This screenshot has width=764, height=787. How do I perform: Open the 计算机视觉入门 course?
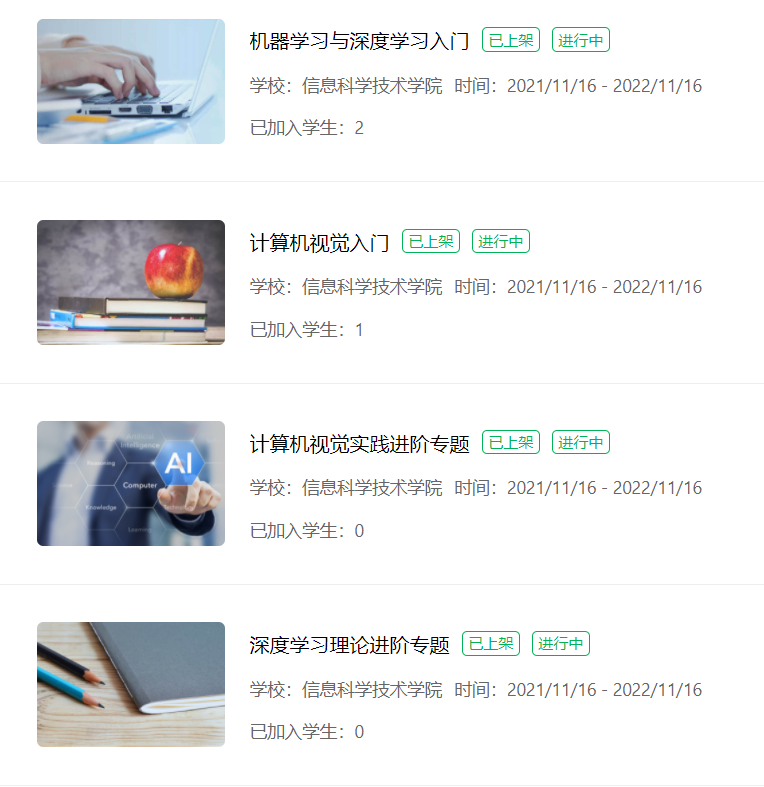[x=319, y=243]
